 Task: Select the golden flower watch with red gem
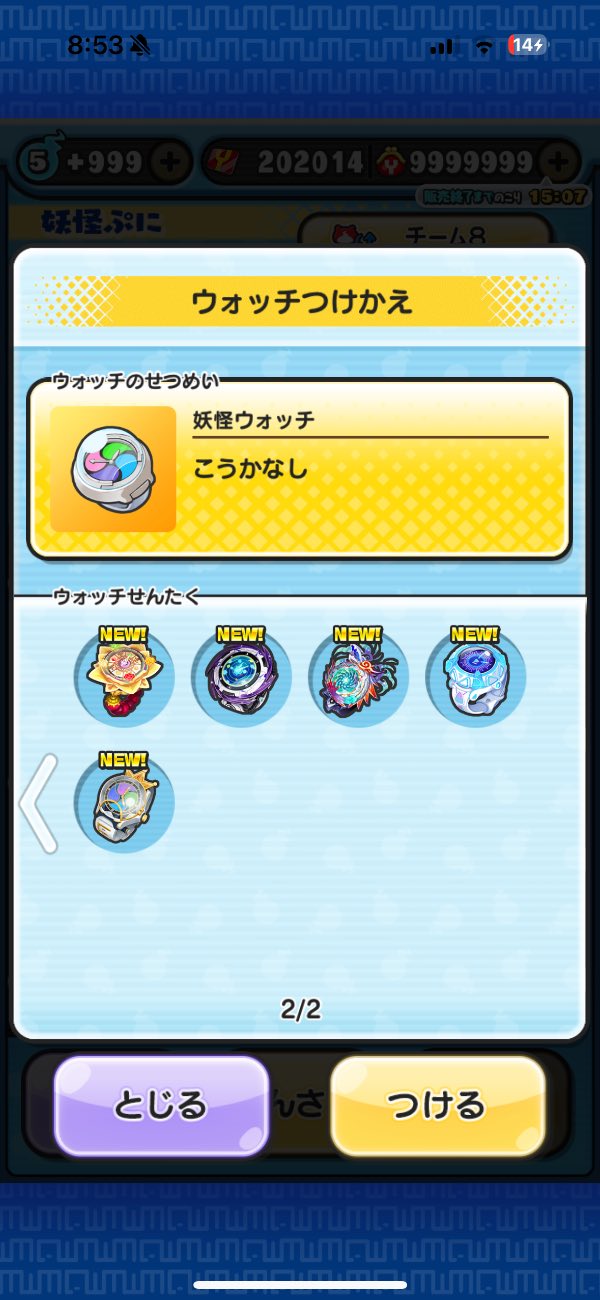click(x=124, y=676)
